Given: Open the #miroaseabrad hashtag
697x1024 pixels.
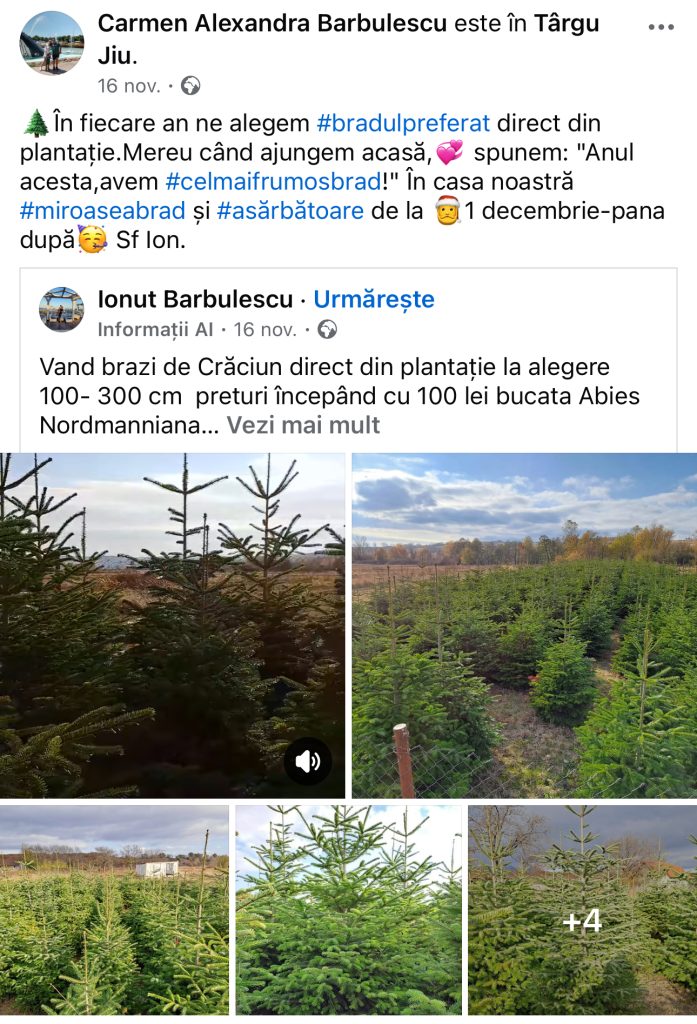Looking at the screenshot, I should [103, 211].
